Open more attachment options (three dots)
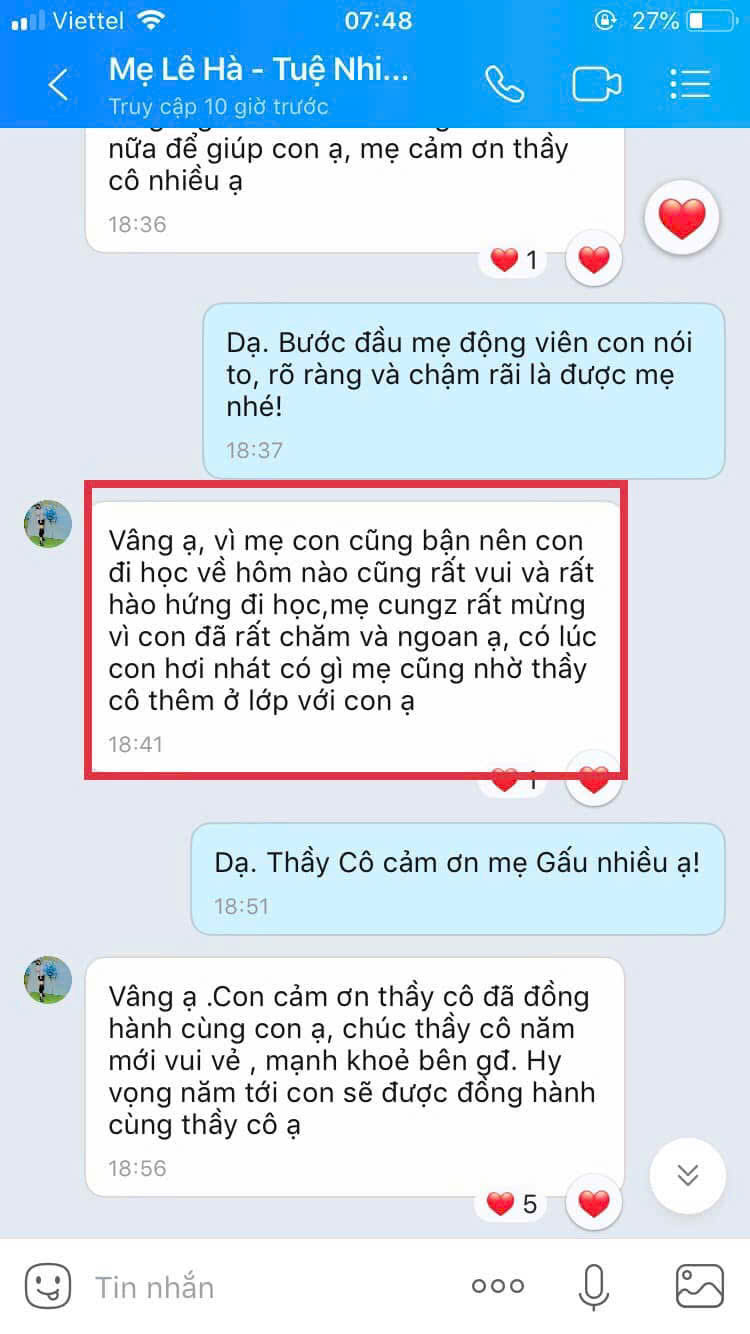Viewport: 750px width, 1334px height. click(x=497, y=1287)
